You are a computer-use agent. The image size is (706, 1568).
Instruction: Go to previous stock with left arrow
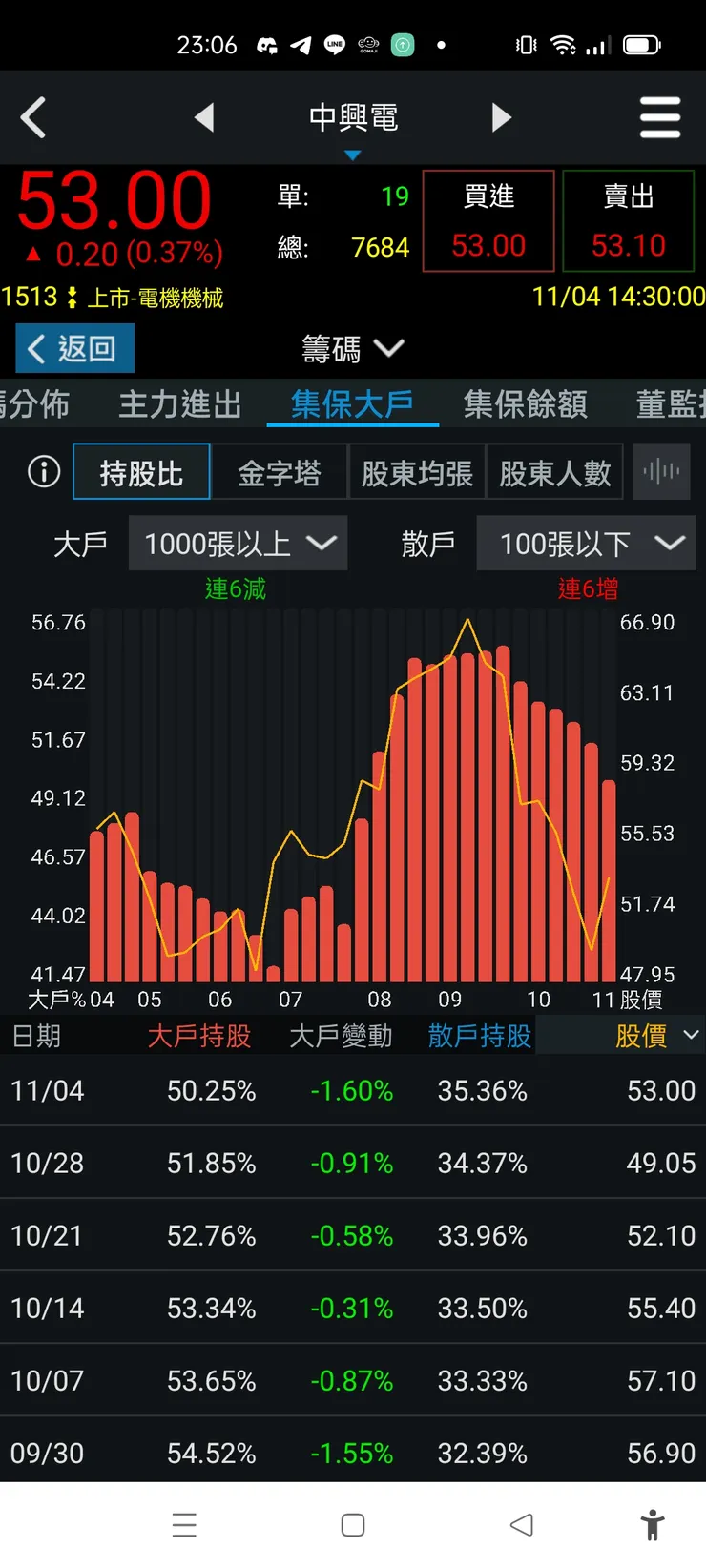click(205, 117)
